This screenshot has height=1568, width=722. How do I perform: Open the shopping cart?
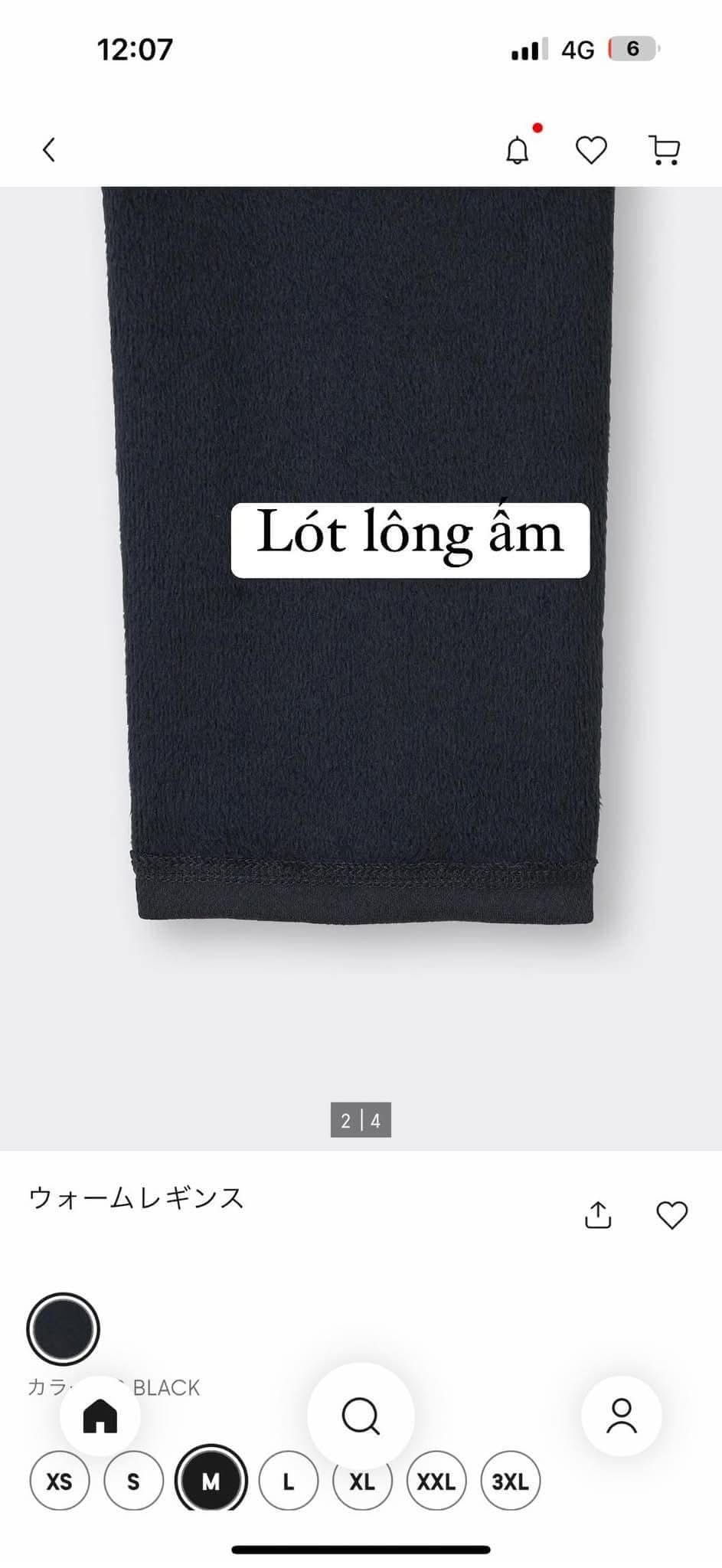[665, 150]
